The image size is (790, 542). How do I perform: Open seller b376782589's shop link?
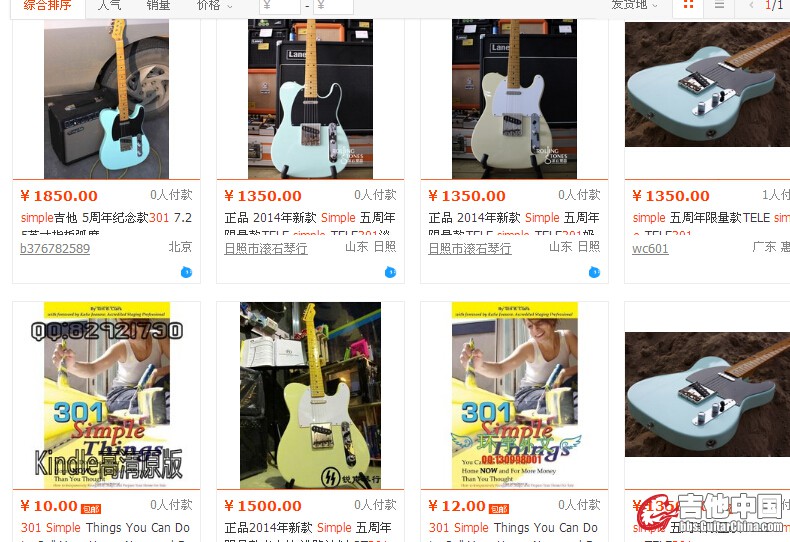pos(55,248)
